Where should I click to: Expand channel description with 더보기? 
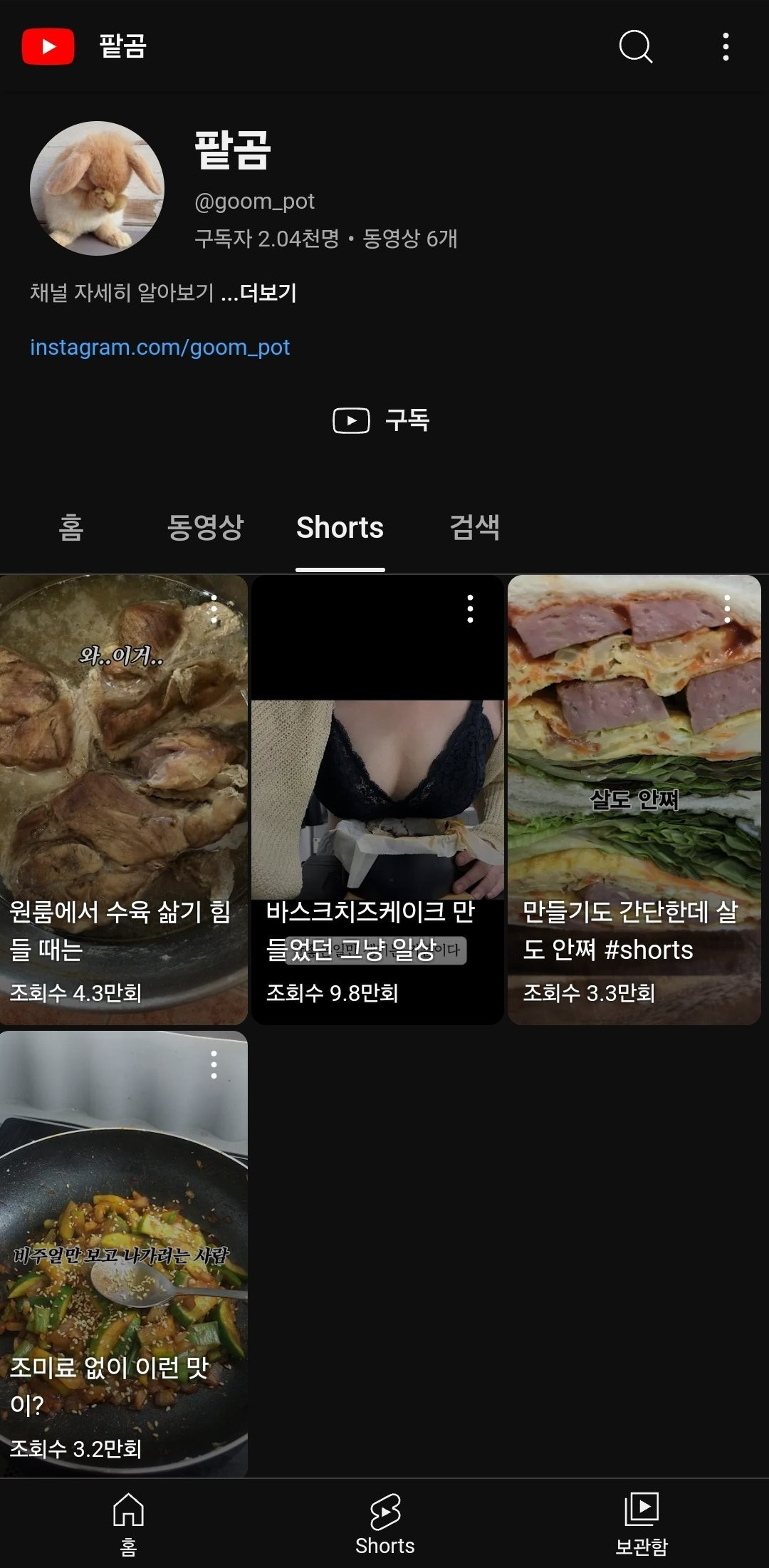pos(268,293)
